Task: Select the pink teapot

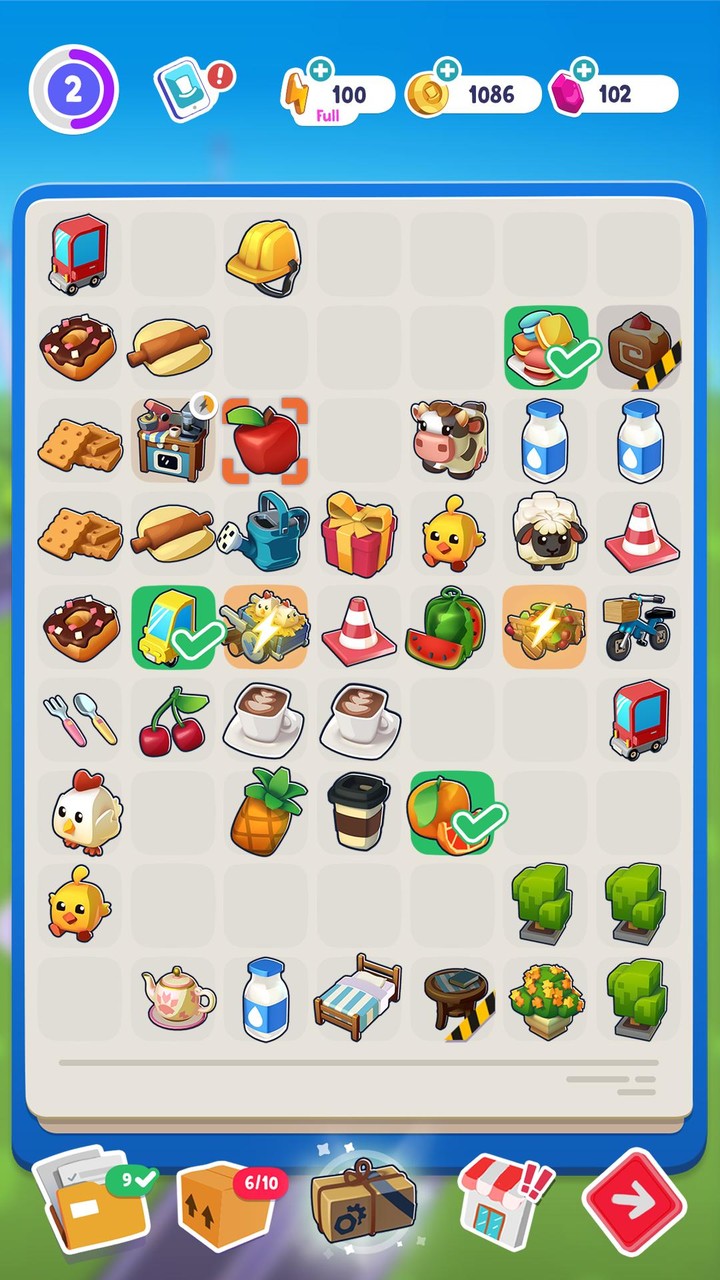Action: tap(177, 997)
